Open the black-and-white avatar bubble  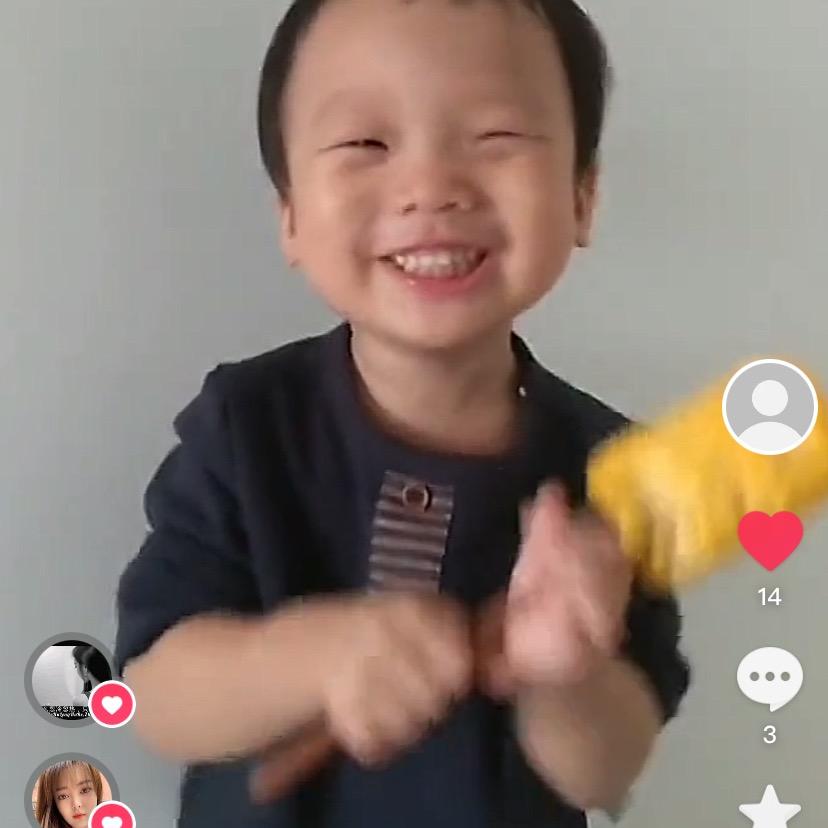[70, 681]
